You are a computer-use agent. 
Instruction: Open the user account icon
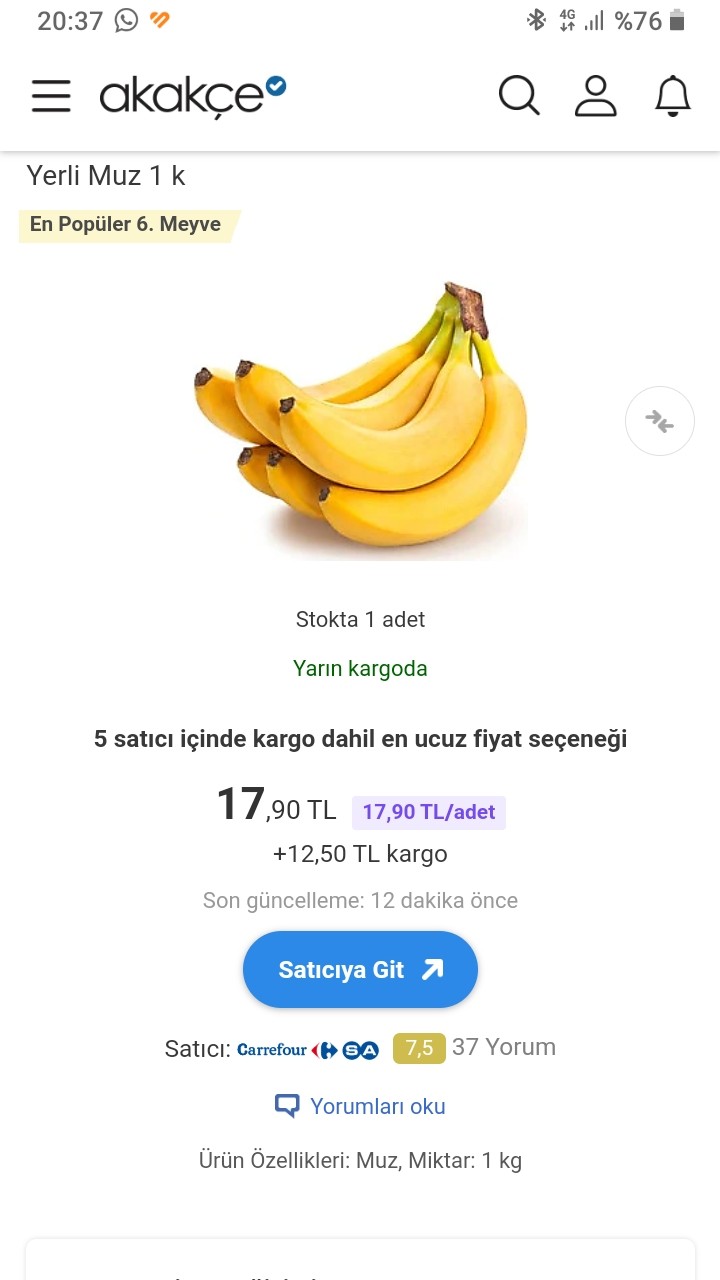(x=596, y=96)
